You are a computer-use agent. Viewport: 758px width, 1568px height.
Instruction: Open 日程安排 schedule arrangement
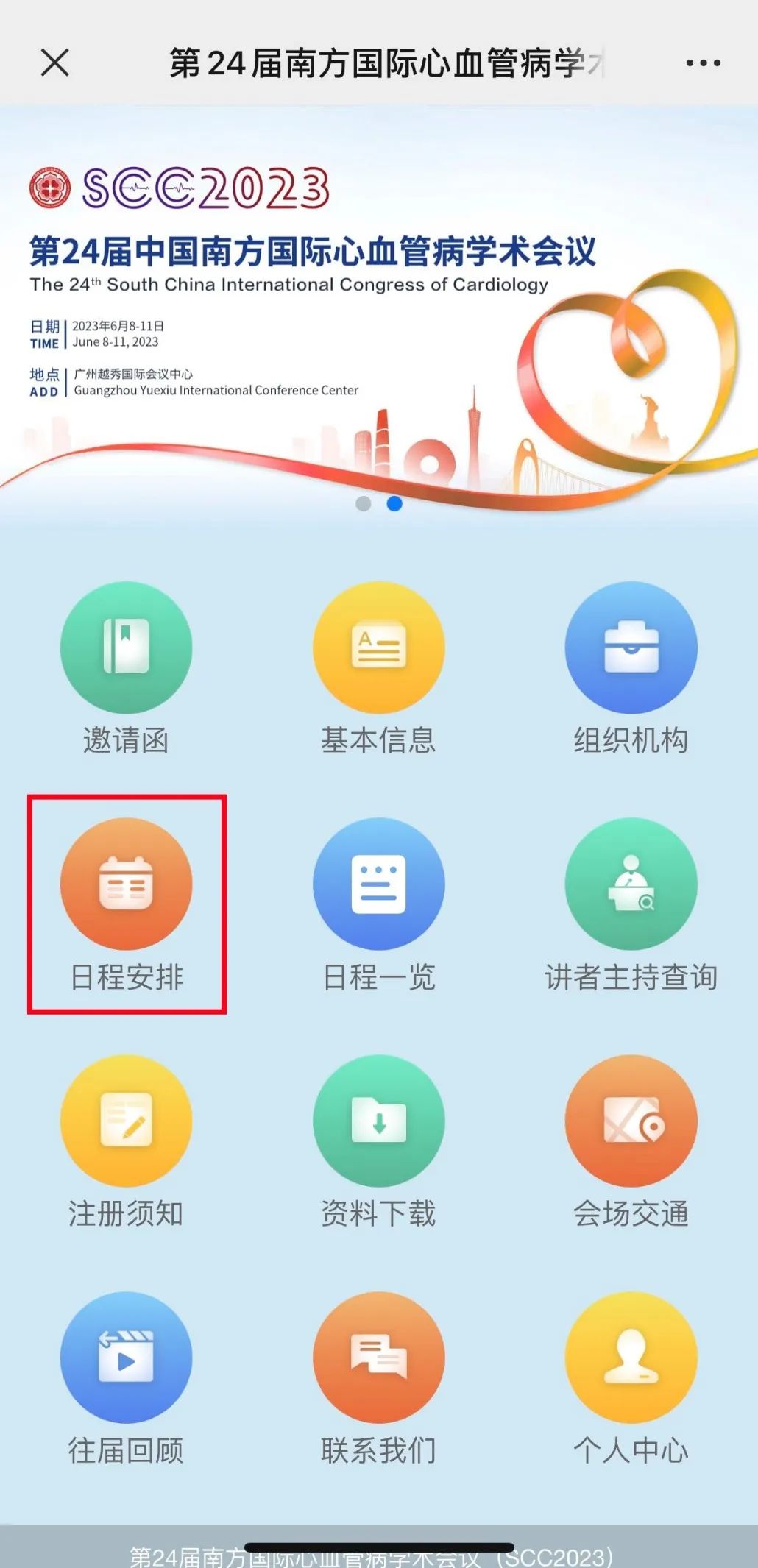(127, 884)
